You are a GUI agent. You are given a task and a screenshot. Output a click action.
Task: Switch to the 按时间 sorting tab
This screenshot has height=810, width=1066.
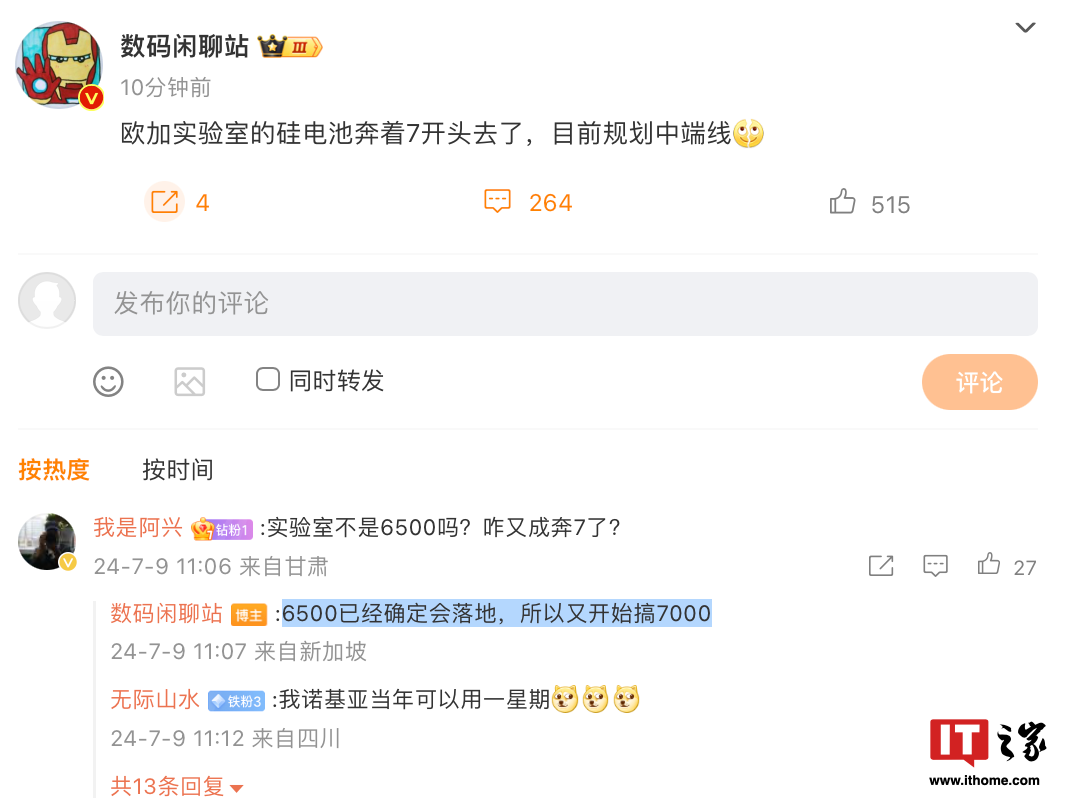177,469
